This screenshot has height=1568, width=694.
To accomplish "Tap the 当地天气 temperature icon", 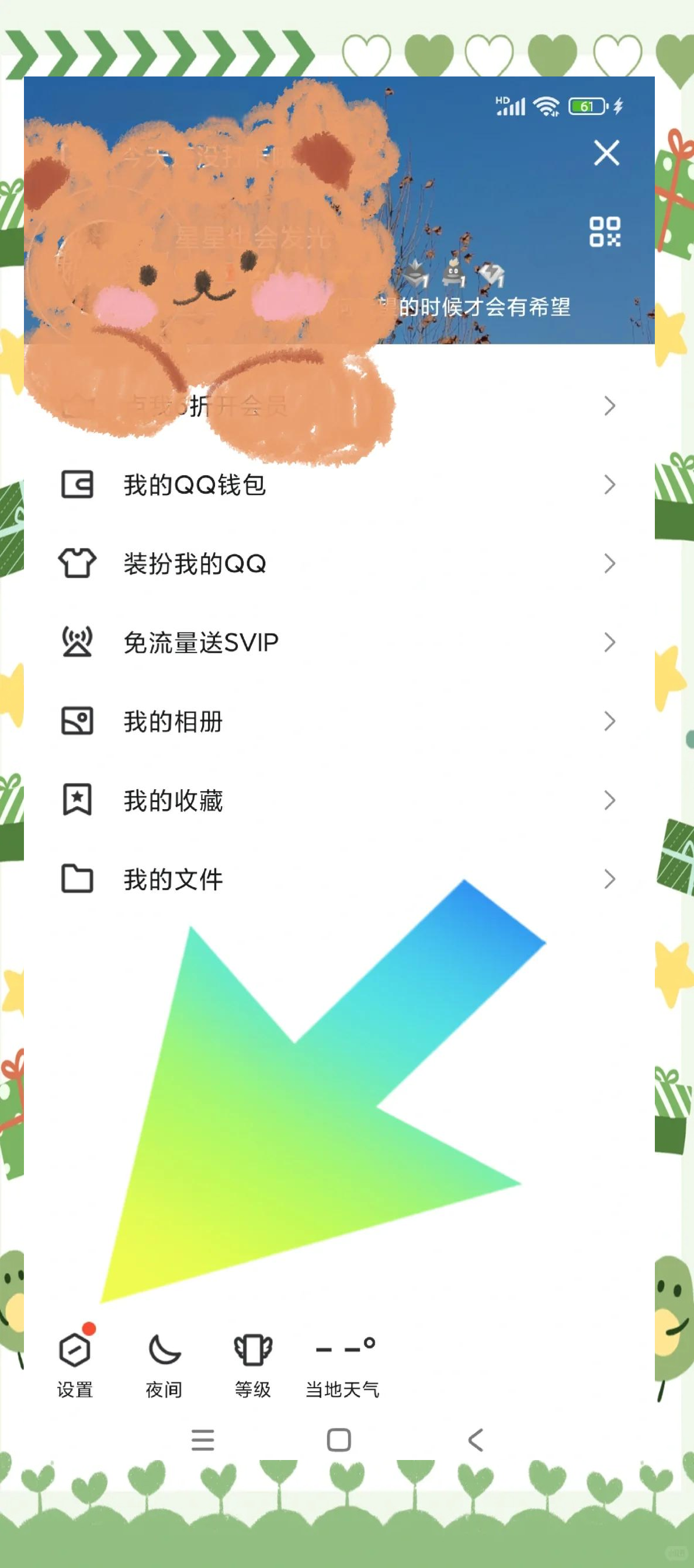I will coord(343,1350).
